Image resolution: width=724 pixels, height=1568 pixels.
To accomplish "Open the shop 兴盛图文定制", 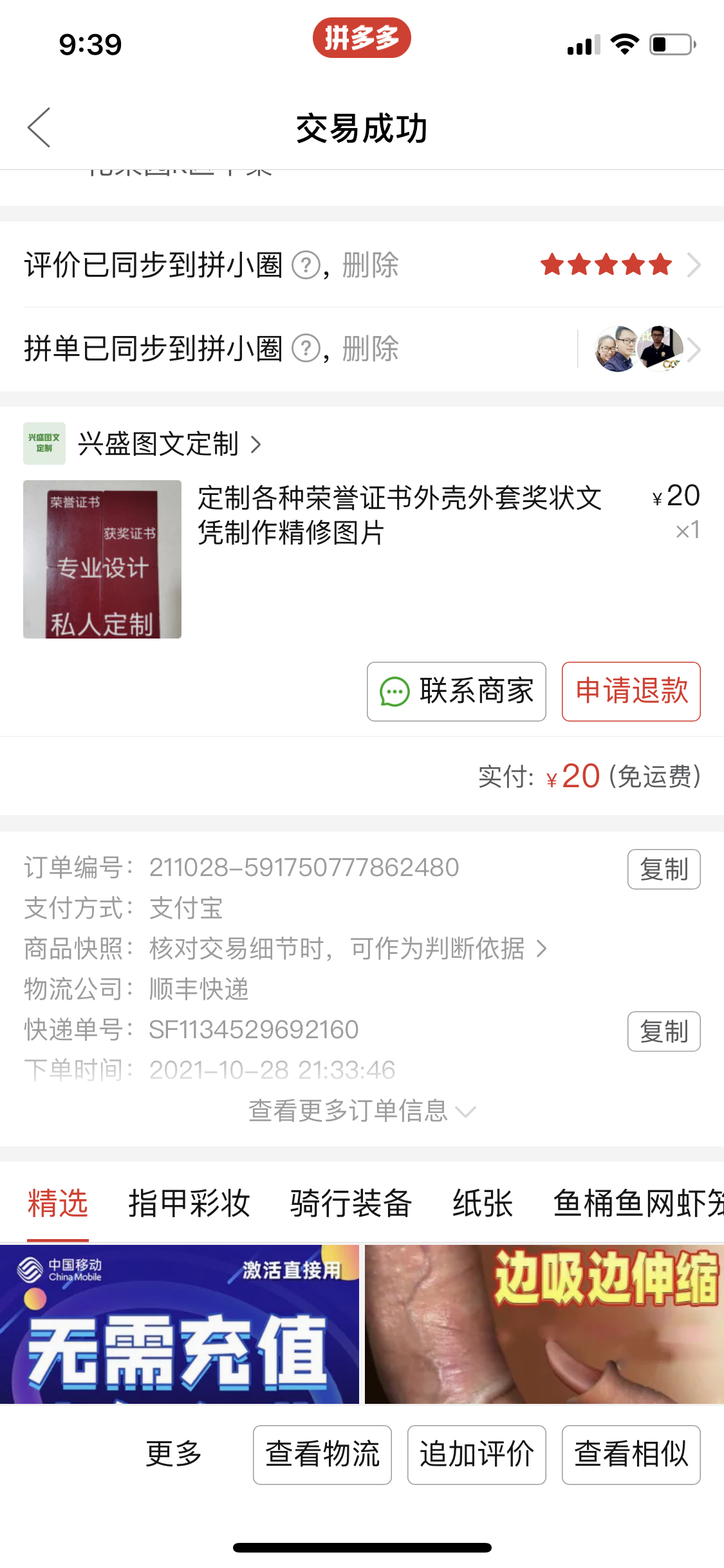I will 158,444.
